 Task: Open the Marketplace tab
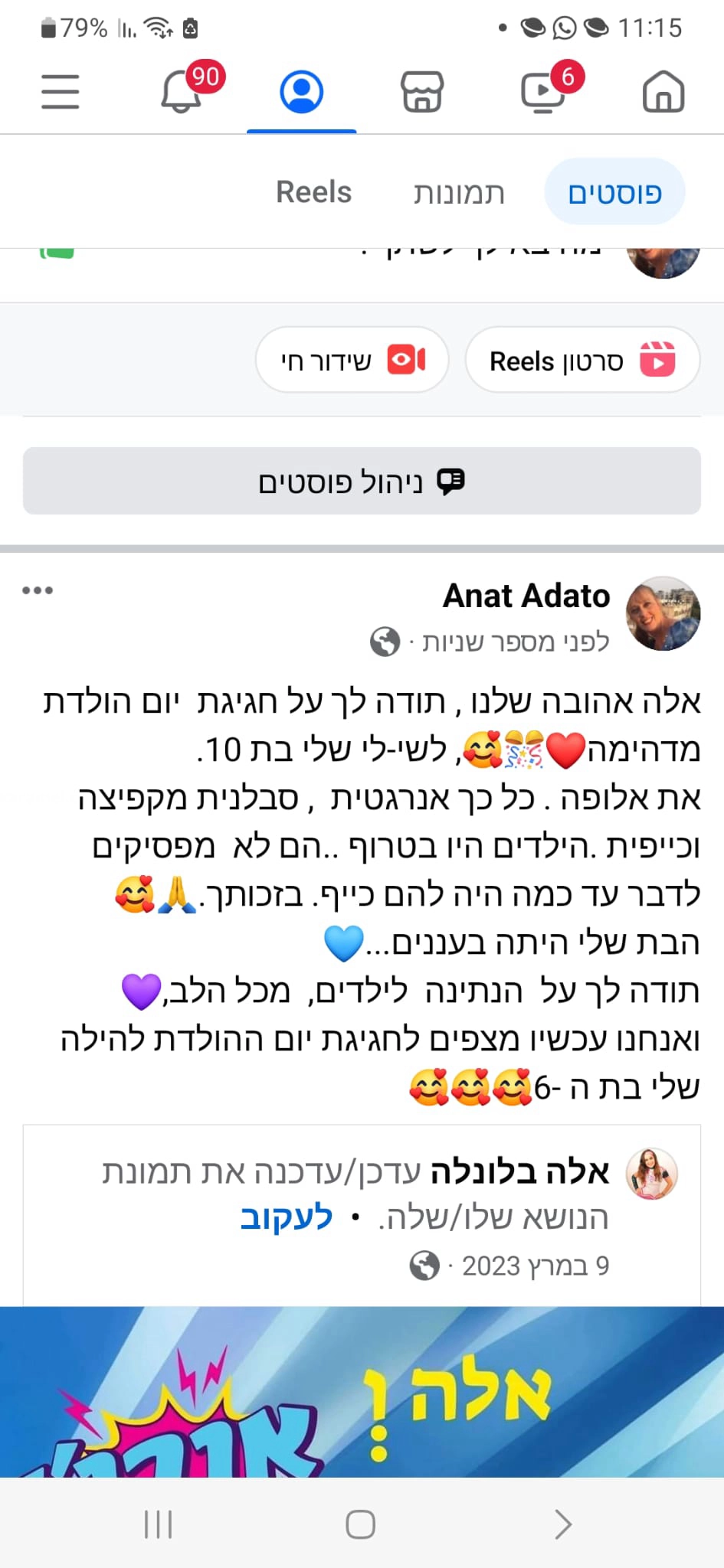[x=422, y=92]
